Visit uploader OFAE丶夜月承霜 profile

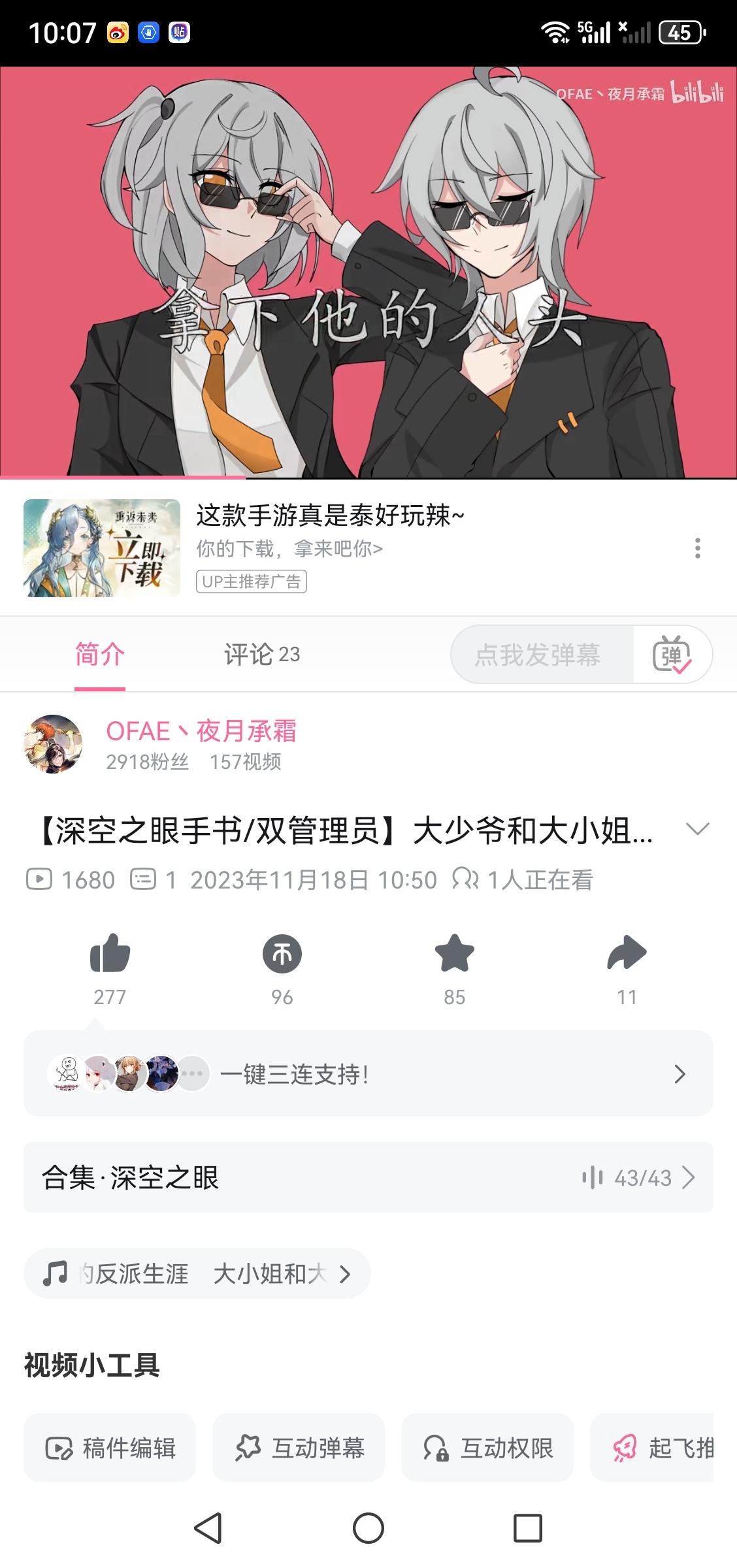click(203, 732)
